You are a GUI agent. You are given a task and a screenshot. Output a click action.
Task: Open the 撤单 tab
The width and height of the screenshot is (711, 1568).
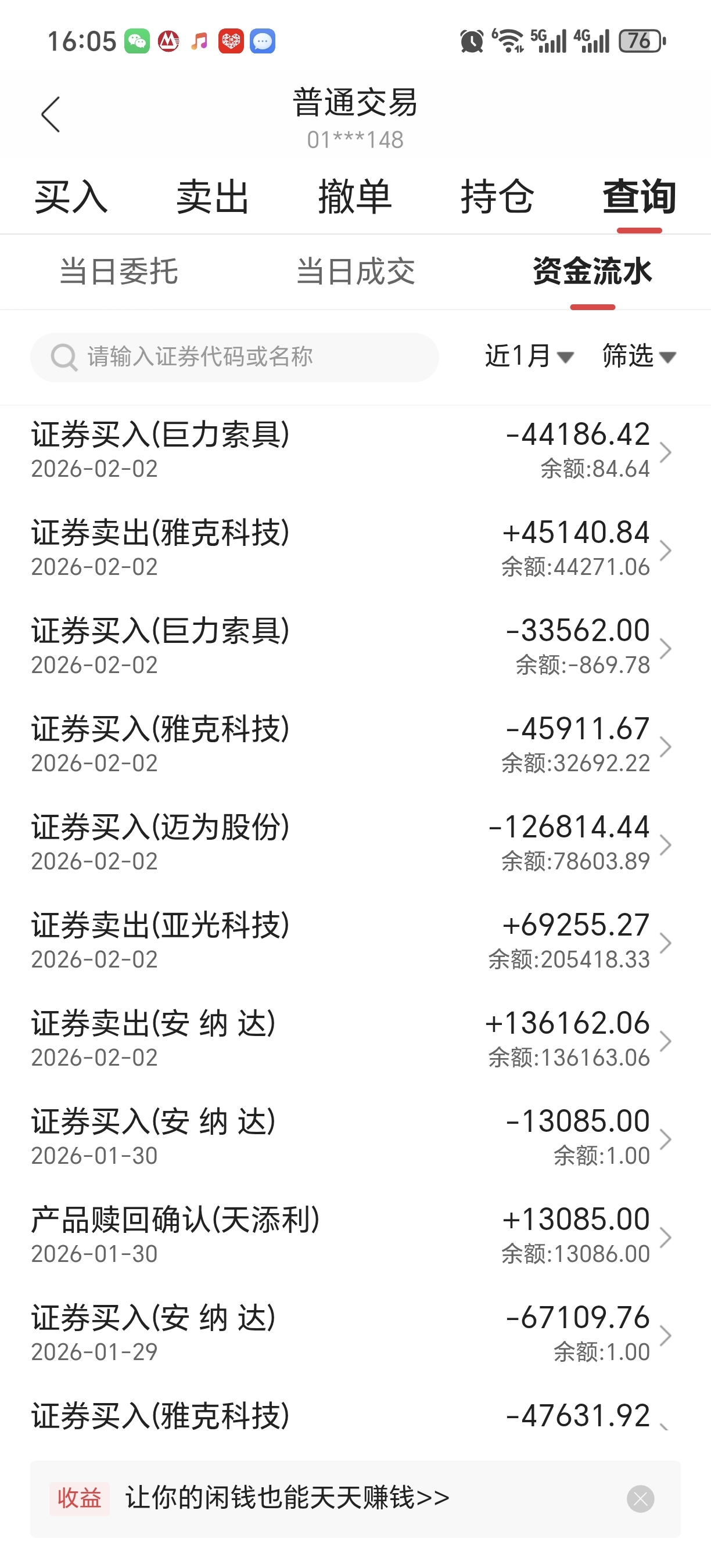(x=355, y=197)
